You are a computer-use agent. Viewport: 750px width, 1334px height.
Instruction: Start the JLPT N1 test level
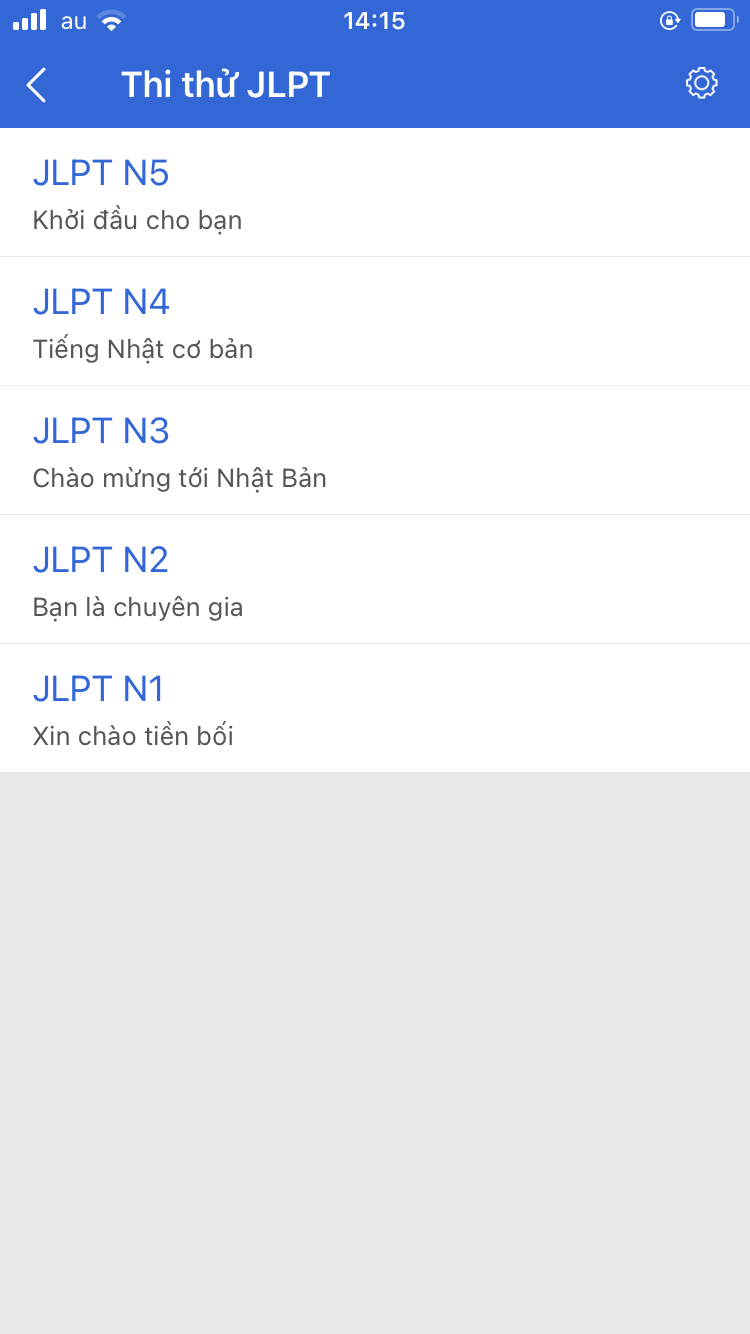click(x=375, y=709)
